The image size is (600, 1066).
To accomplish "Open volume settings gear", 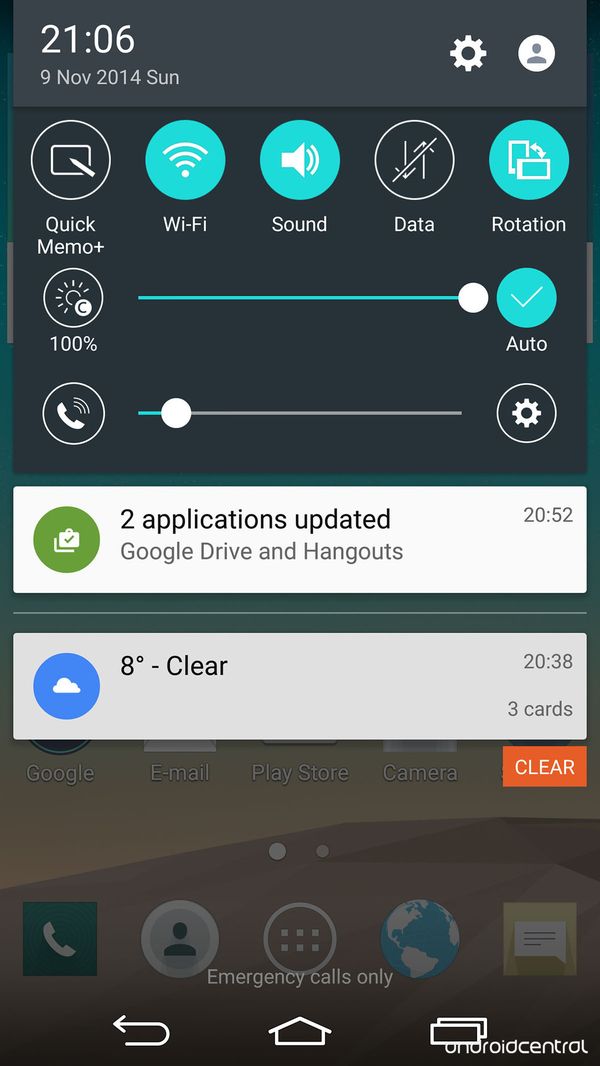I will pyautogui.click(x=526, y=412).
